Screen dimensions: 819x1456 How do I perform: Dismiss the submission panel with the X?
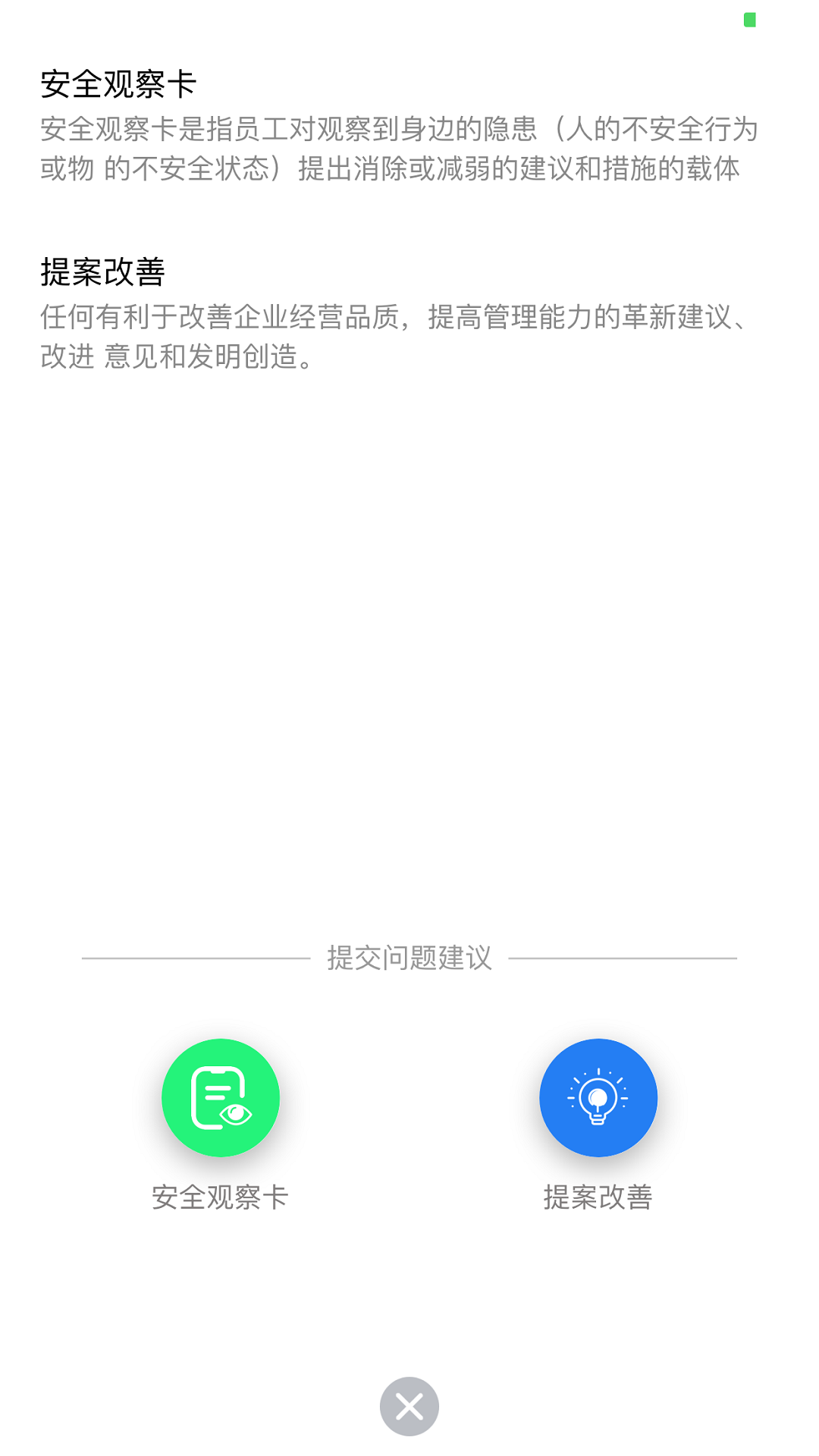click(409, 1407)
